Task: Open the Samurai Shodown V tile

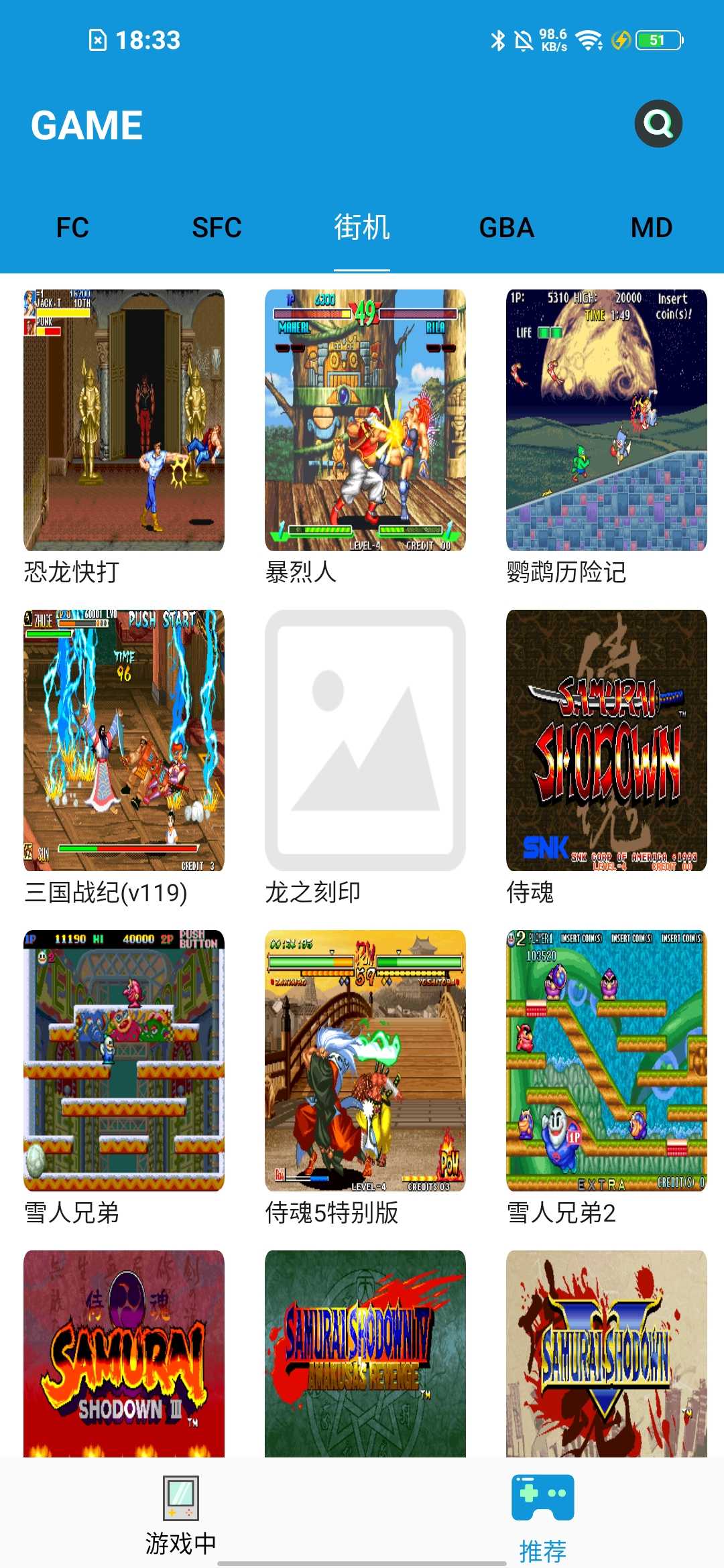Action: point(607,1354)
